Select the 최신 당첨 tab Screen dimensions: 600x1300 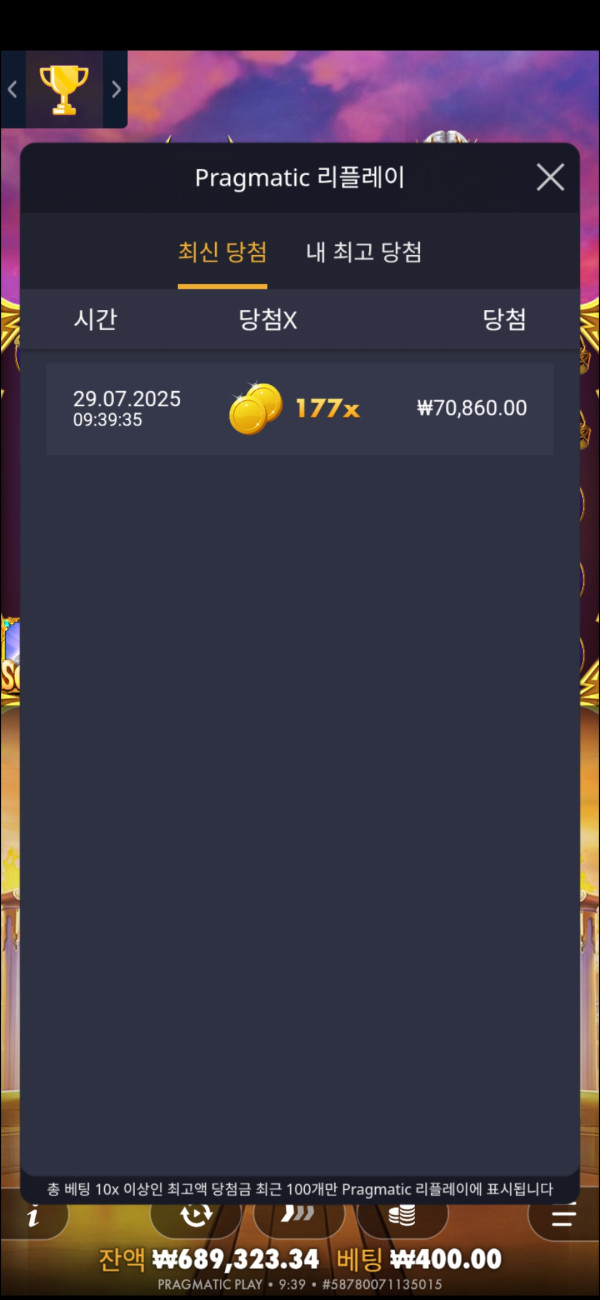point(222,252)
